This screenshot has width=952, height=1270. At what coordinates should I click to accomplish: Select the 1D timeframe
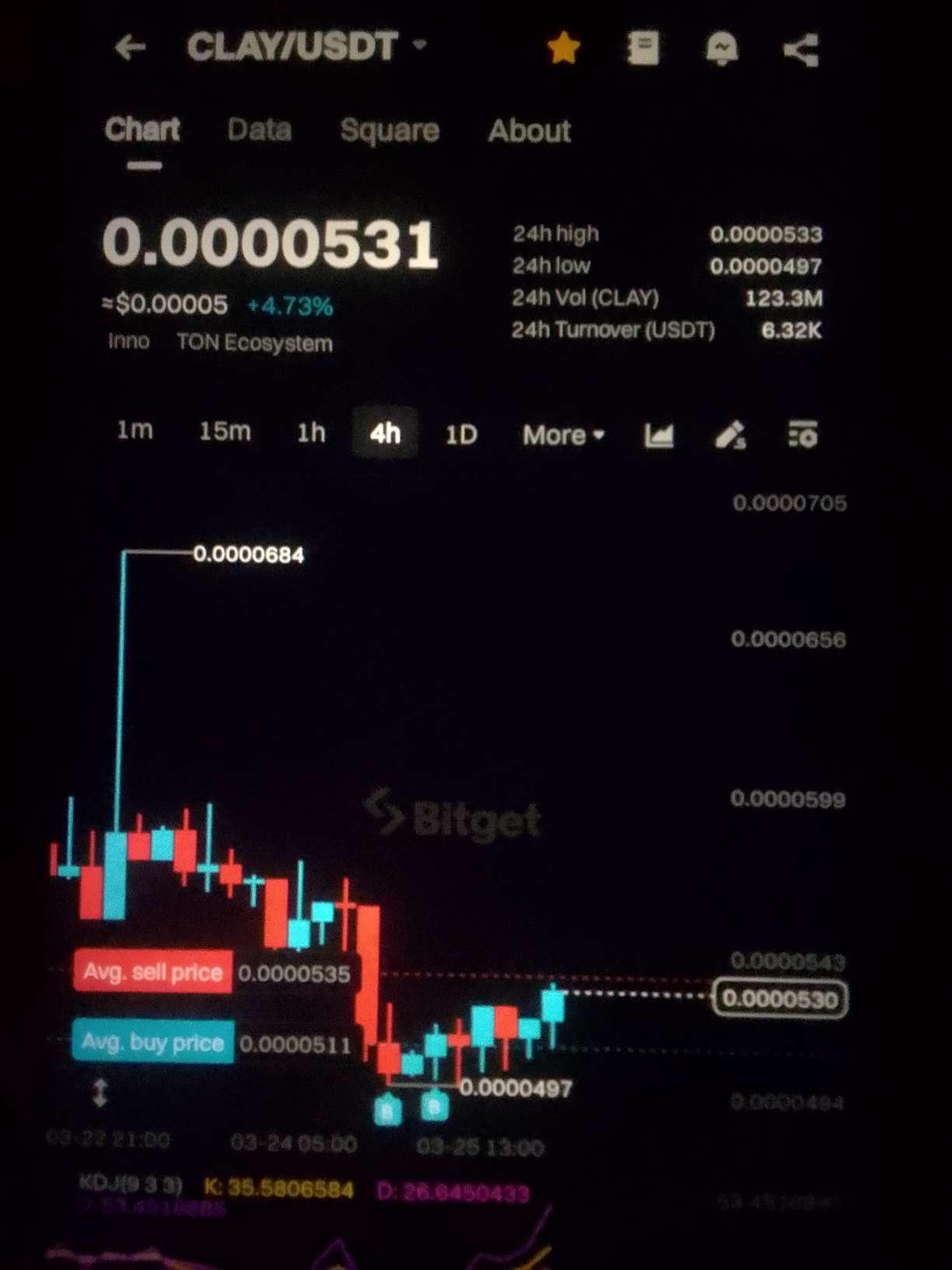[460, 434]
